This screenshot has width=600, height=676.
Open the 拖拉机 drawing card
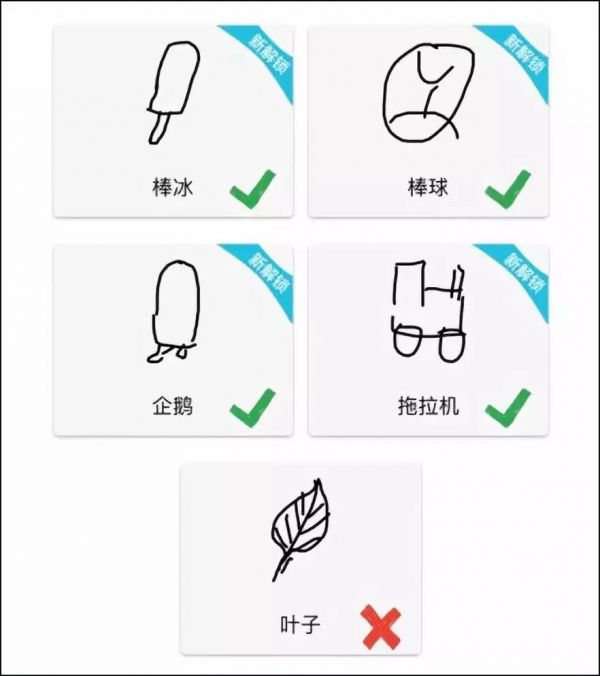[x=427, y=340]
